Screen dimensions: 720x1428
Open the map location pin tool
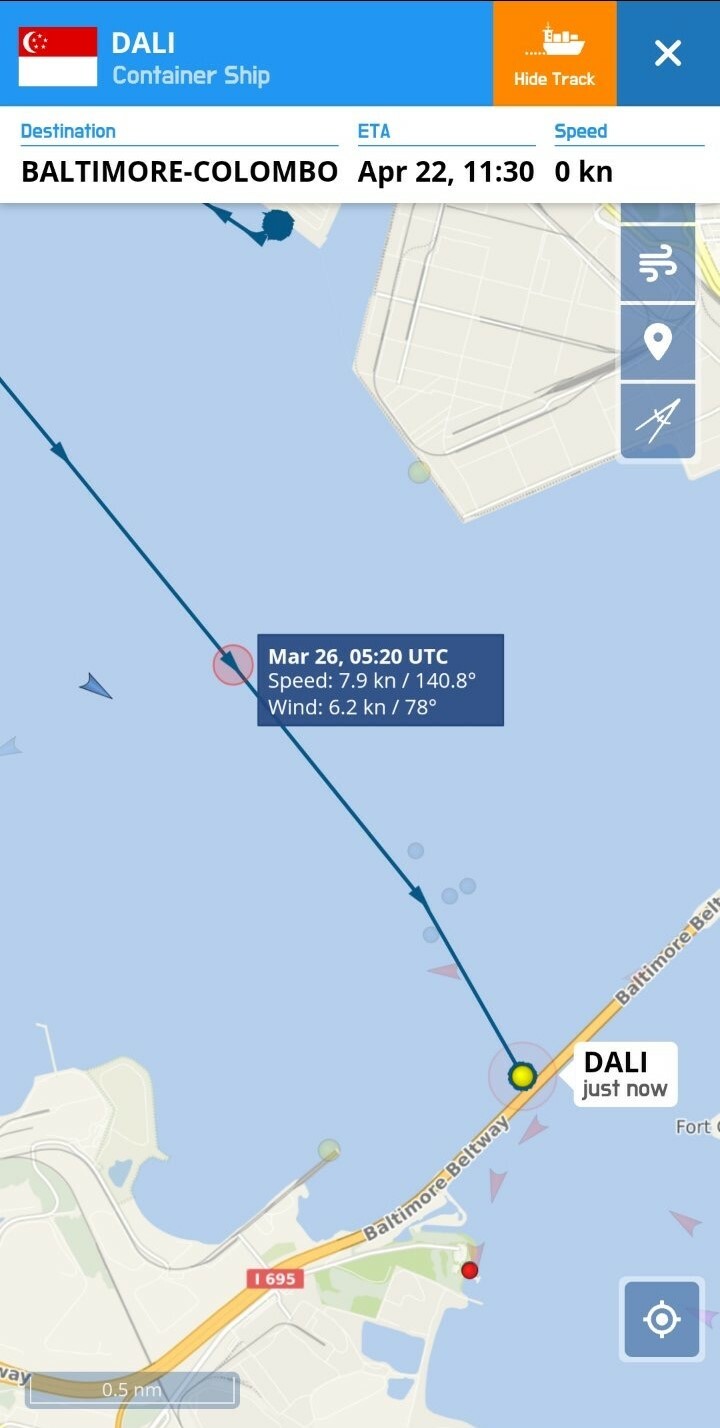657,343
